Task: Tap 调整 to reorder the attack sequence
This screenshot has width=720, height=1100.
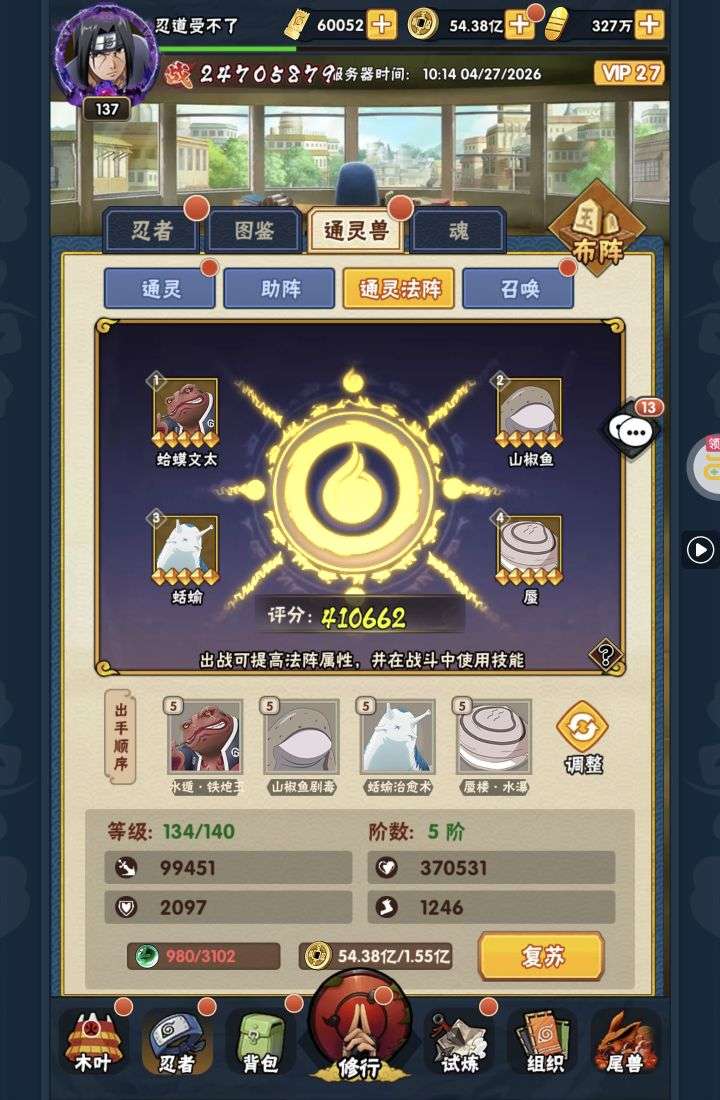Action: coord(582,739)
